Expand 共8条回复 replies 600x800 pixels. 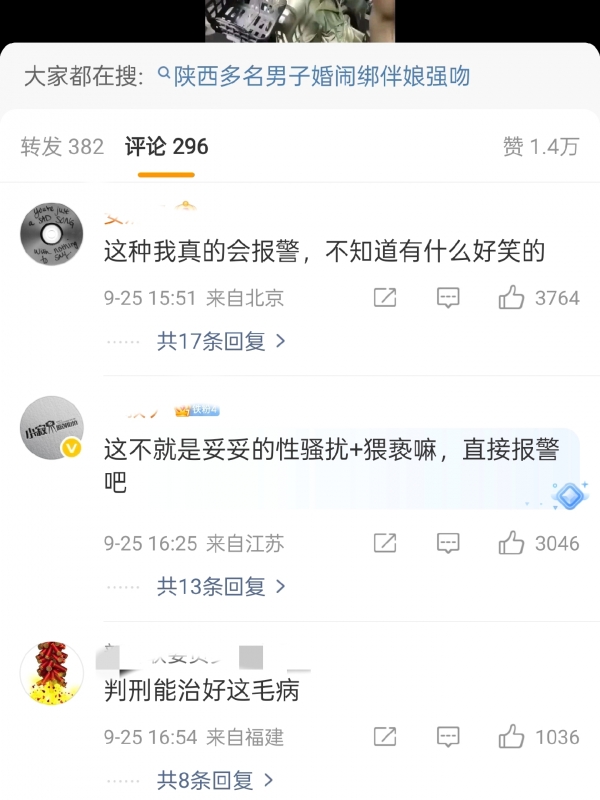(214, 780)
